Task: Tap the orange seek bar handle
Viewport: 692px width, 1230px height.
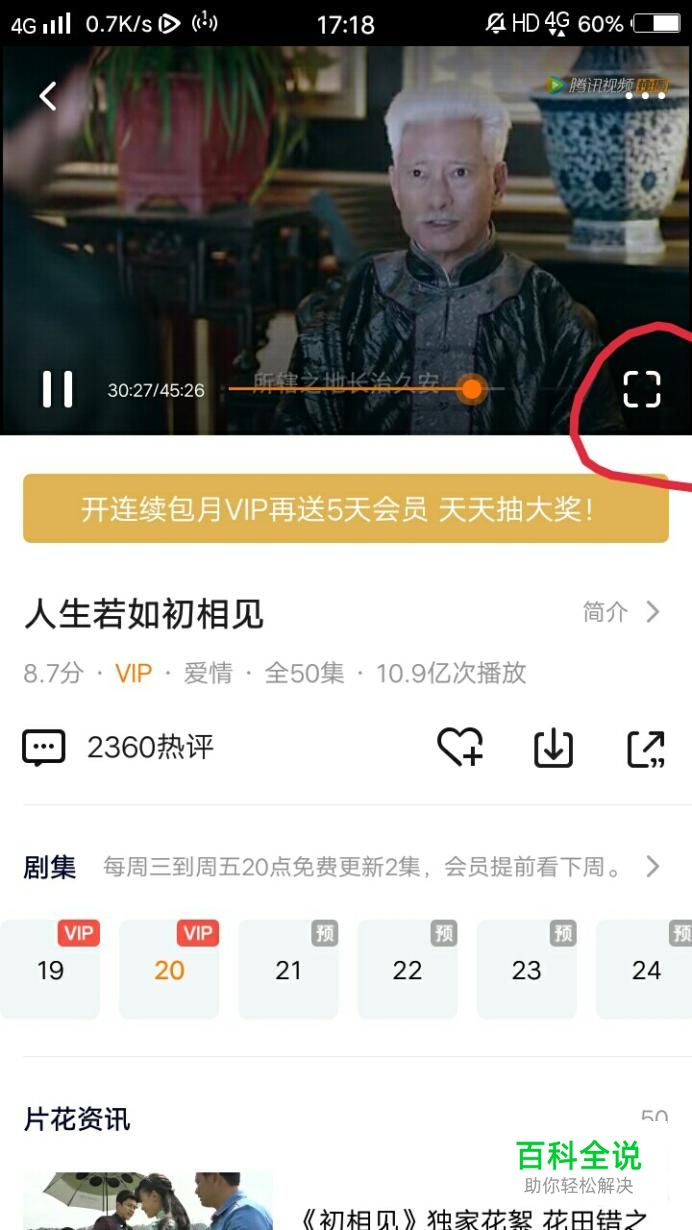Action: [471, 389]
